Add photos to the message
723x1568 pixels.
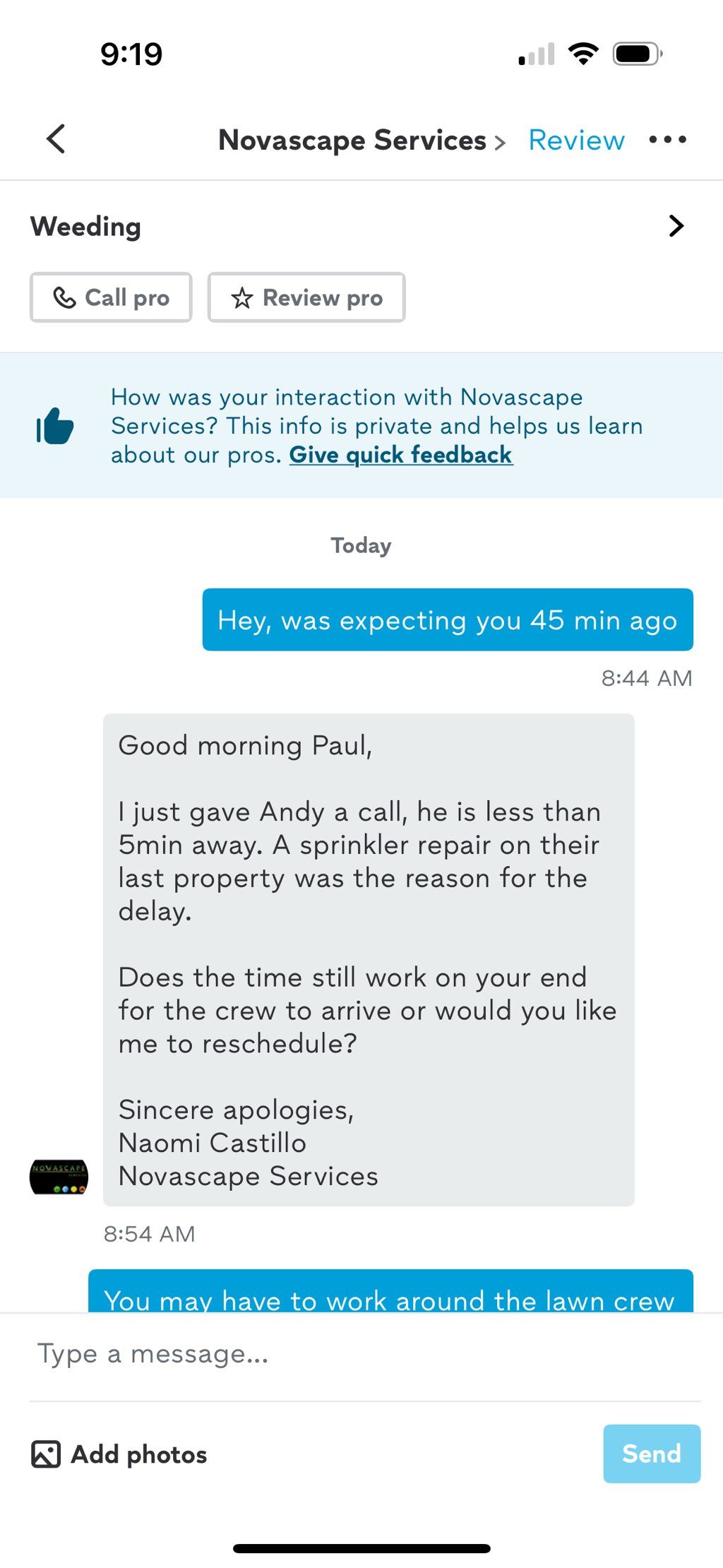pyautogui.click(x=119, y=1454)
